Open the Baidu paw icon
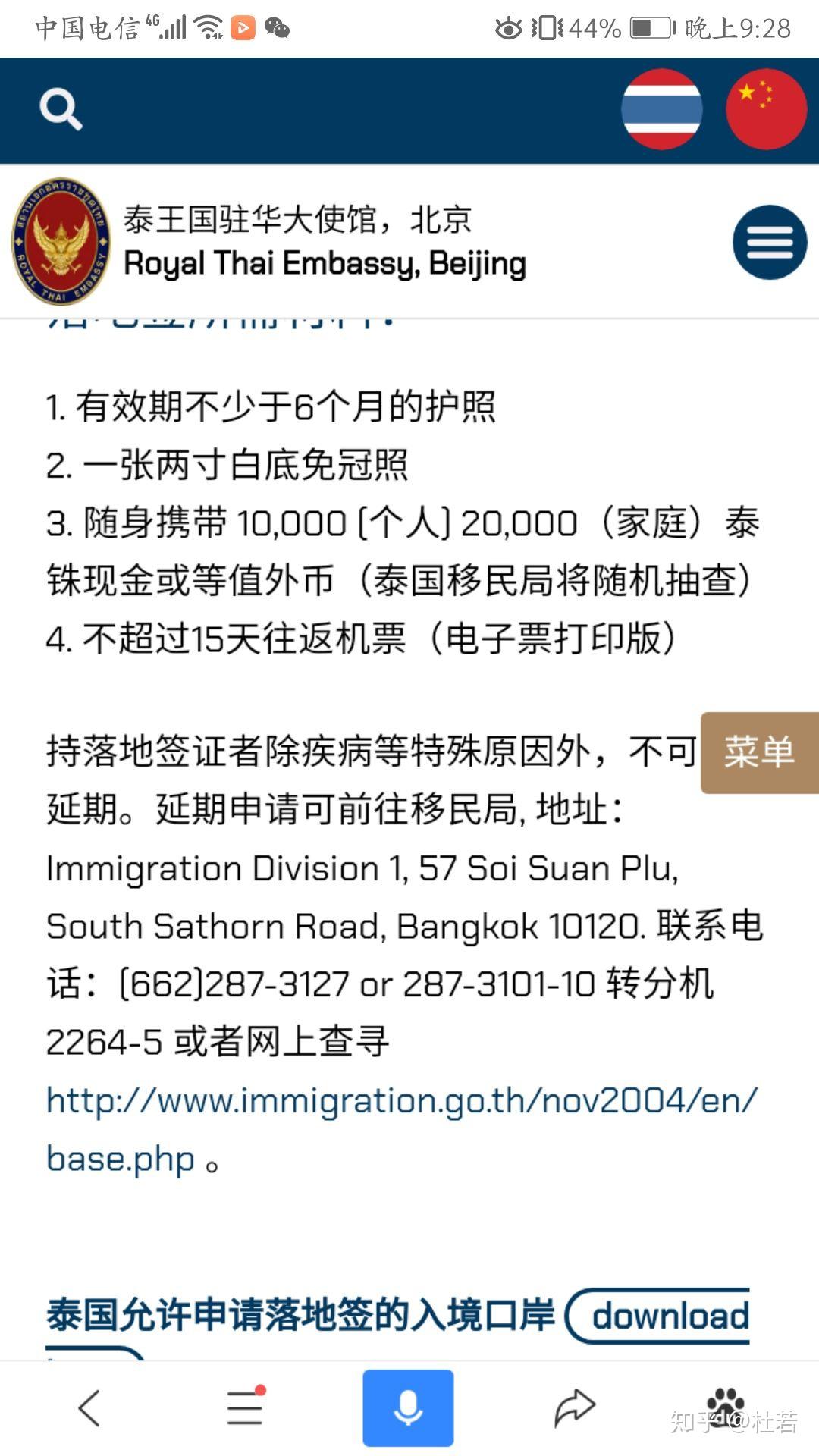This screenshot has height=1456, width=819. pos(726,1407)
